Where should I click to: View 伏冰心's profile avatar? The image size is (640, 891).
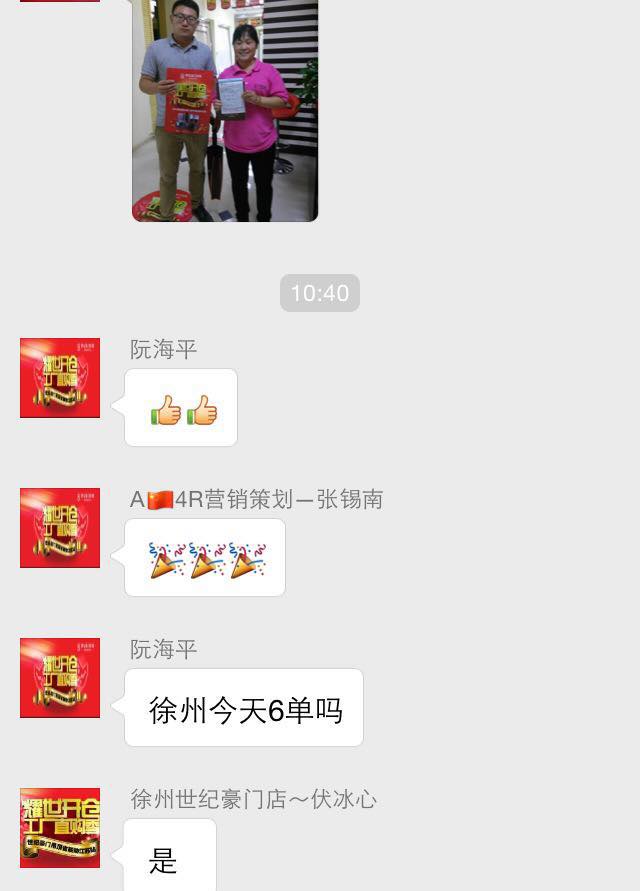click(60, 828)
